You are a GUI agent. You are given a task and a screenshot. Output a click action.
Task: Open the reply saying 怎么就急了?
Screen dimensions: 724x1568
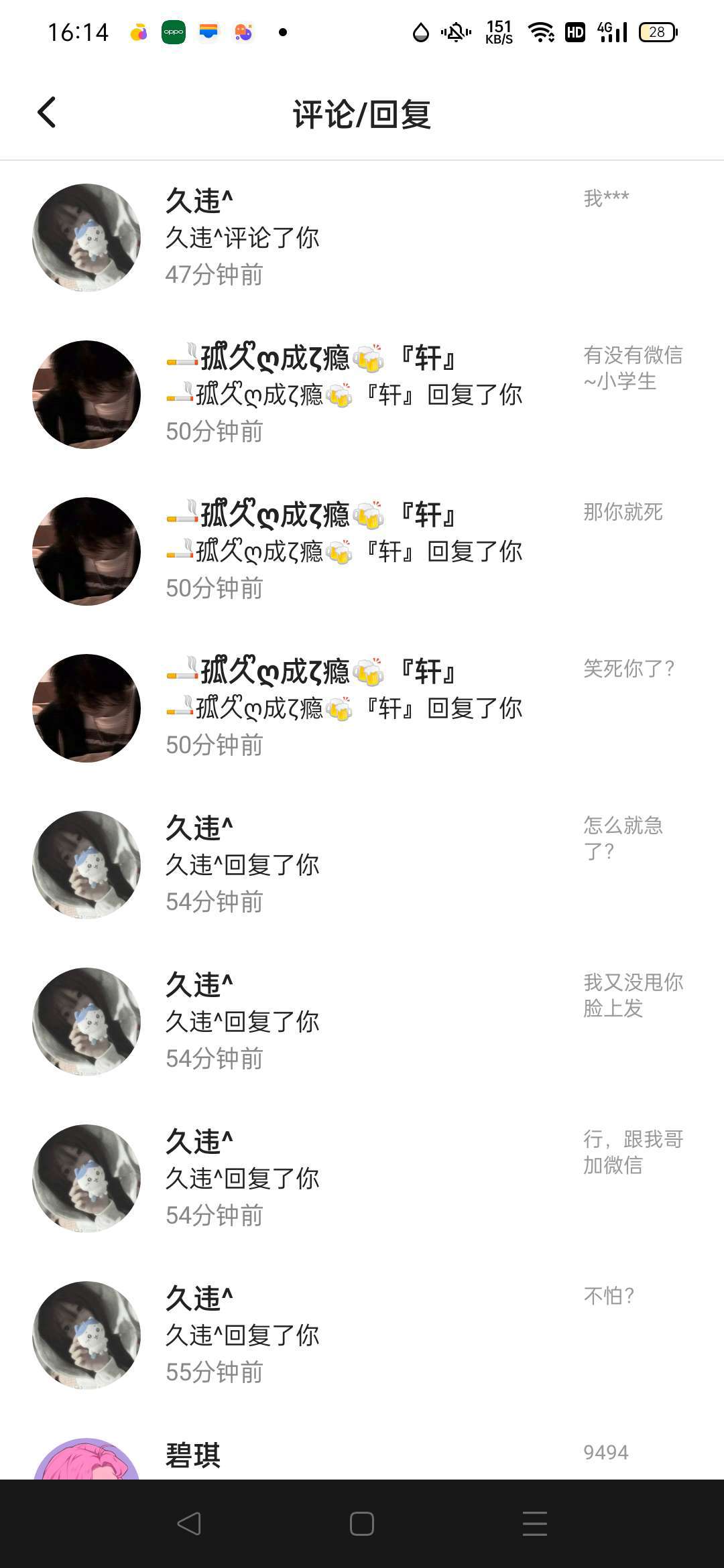[x=362, y=865]
